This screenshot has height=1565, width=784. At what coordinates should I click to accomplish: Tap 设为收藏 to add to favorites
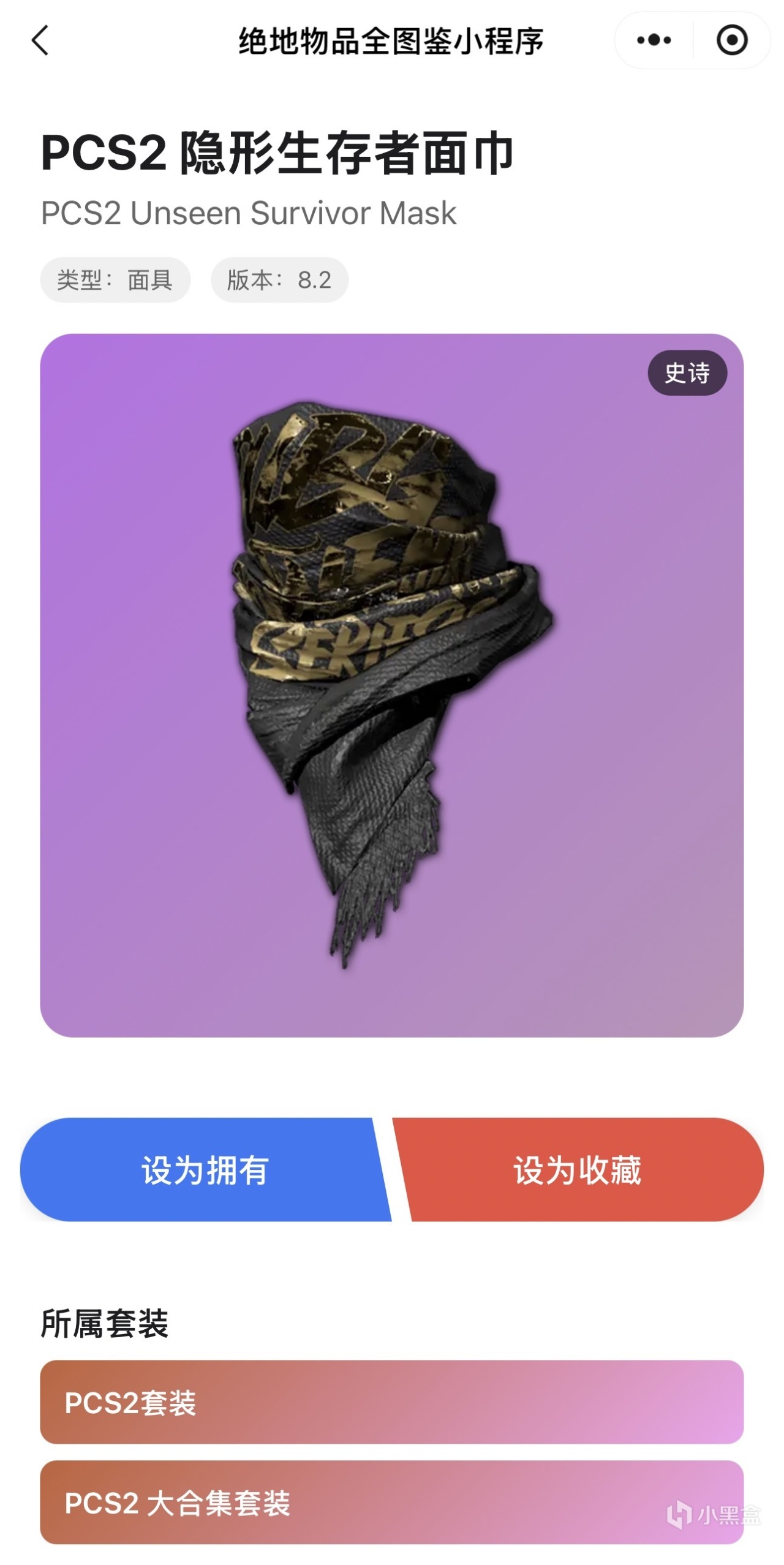tap(578, 1169)
